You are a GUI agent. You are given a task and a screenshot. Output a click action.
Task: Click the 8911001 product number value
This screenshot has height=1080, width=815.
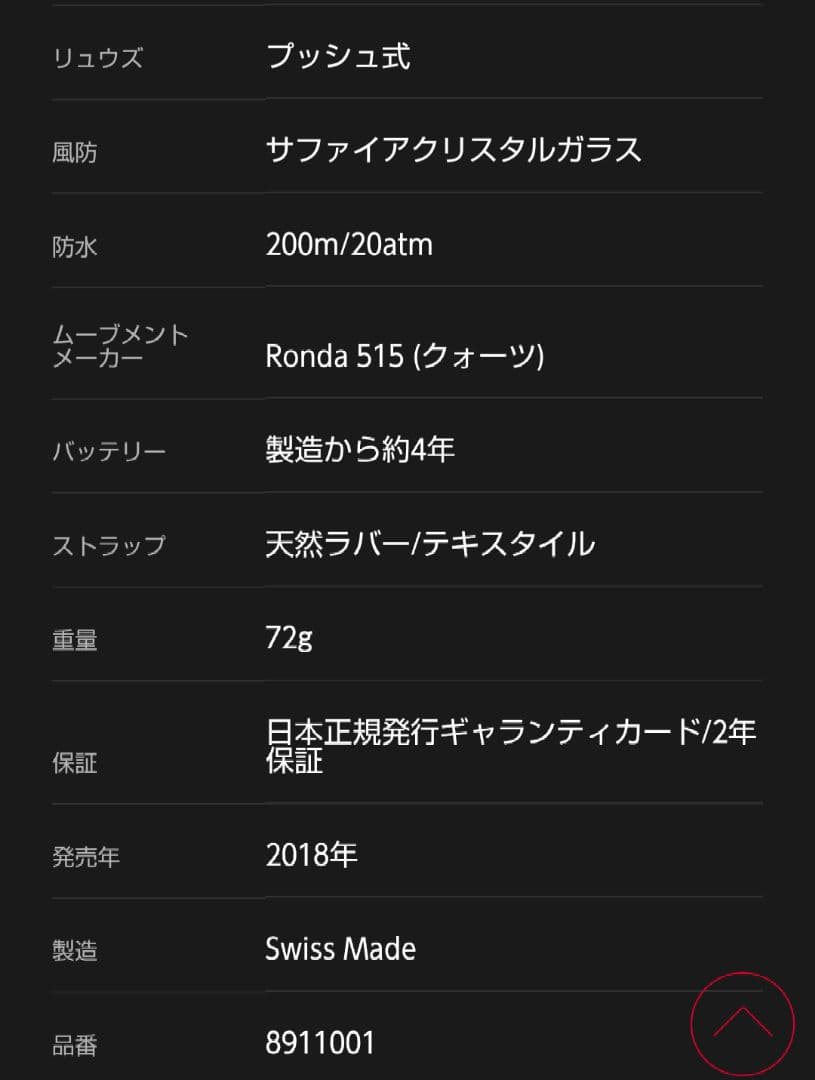pyautogui.click(x=320, y=1043)
